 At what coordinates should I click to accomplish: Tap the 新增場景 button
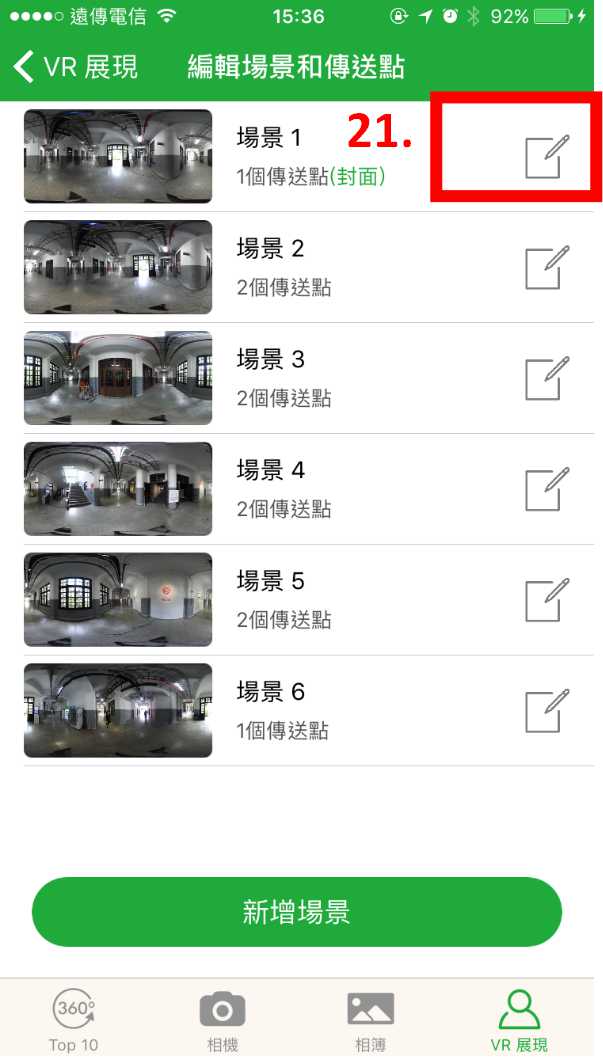click(x=297, y=912)
